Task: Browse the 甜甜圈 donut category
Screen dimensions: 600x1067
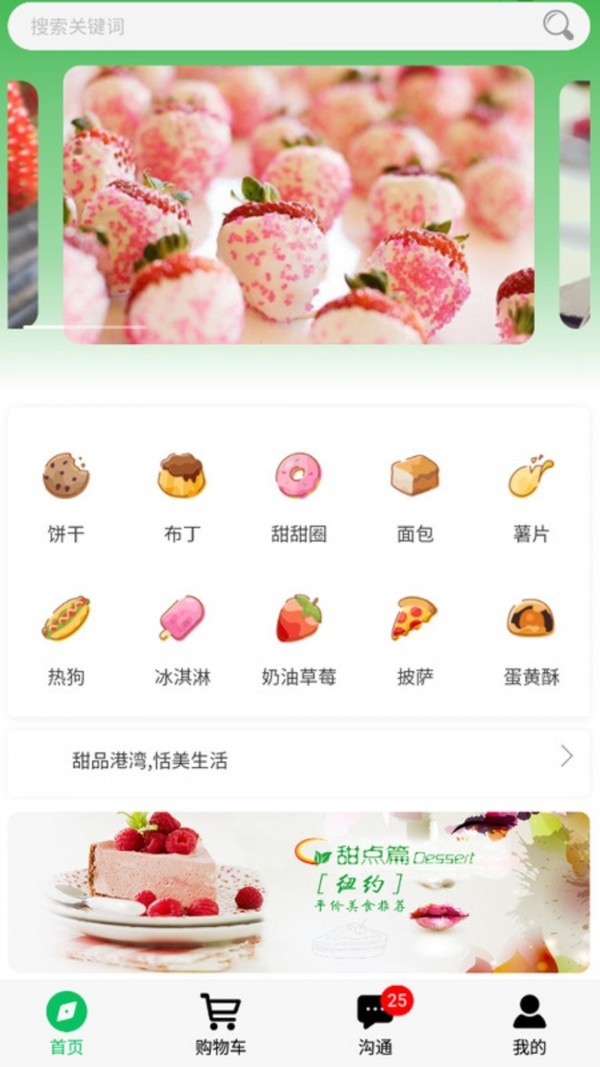Action: [x=298, y=495]
